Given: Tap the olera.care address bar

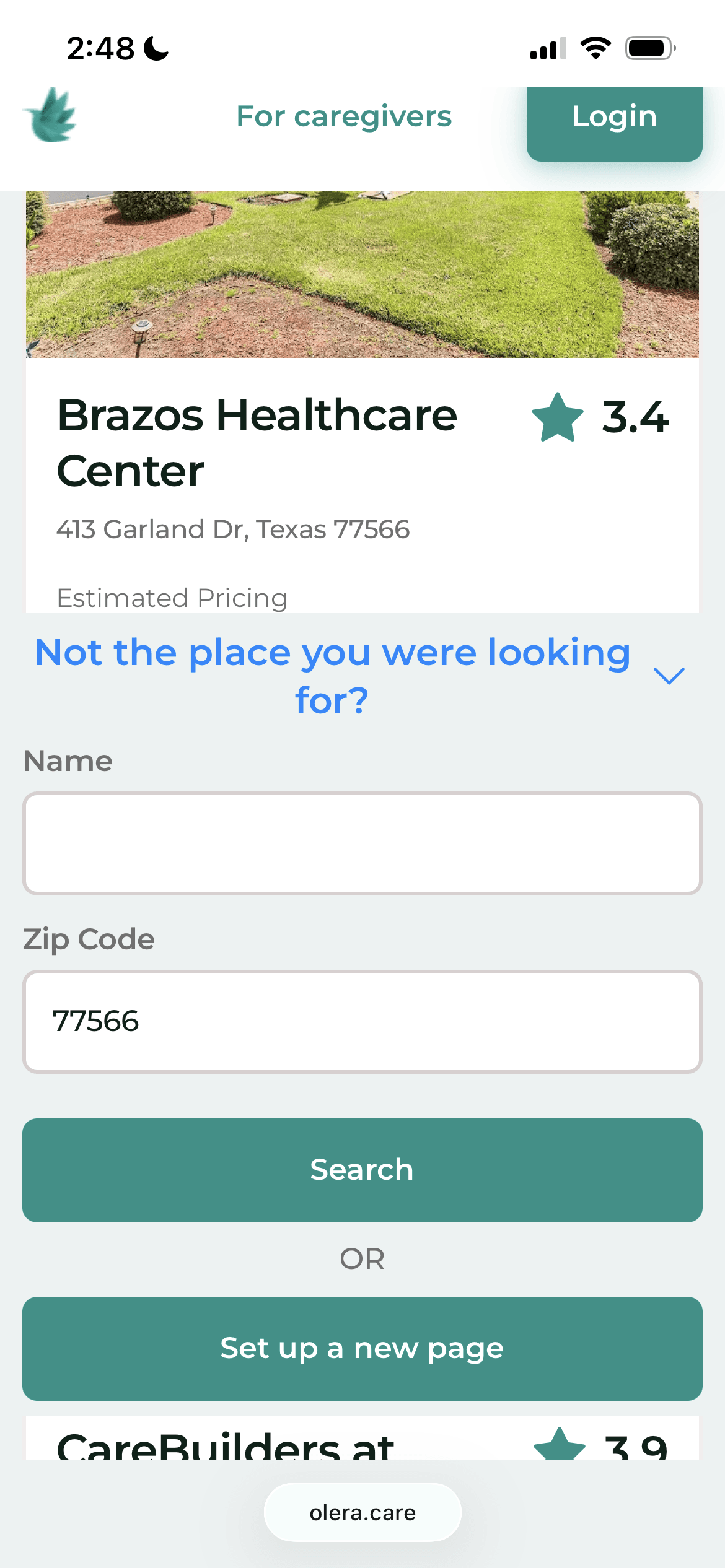Looking at the screenshot, I should pyautogui.click(x=362, y=1512).
